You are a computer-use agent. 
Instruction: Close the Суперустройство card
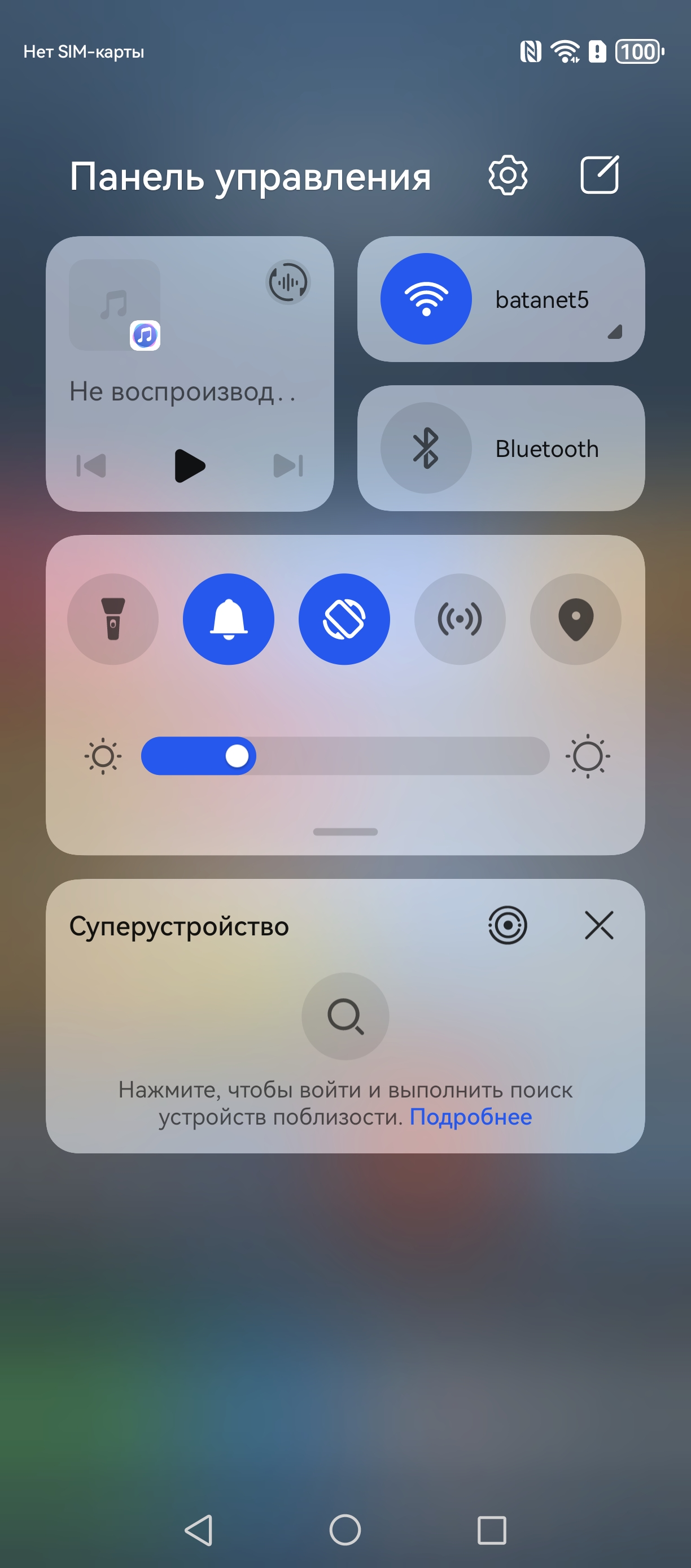point(599,925)
